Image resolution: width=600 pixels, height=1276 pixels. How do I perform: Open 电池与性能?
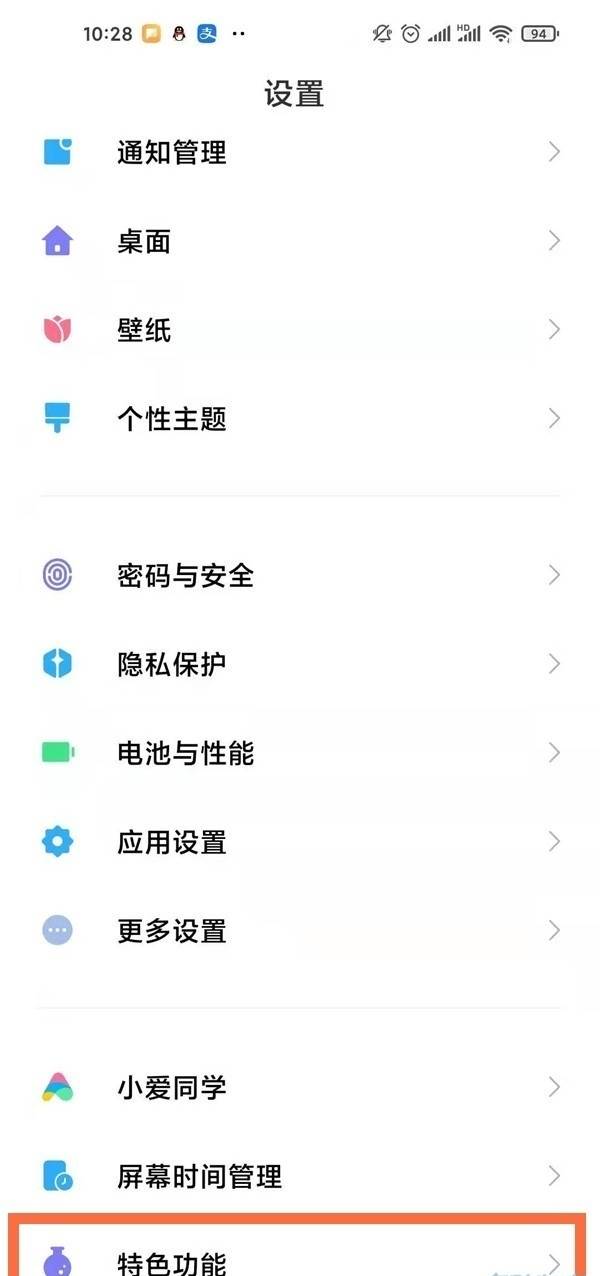[x=300, y=753]
